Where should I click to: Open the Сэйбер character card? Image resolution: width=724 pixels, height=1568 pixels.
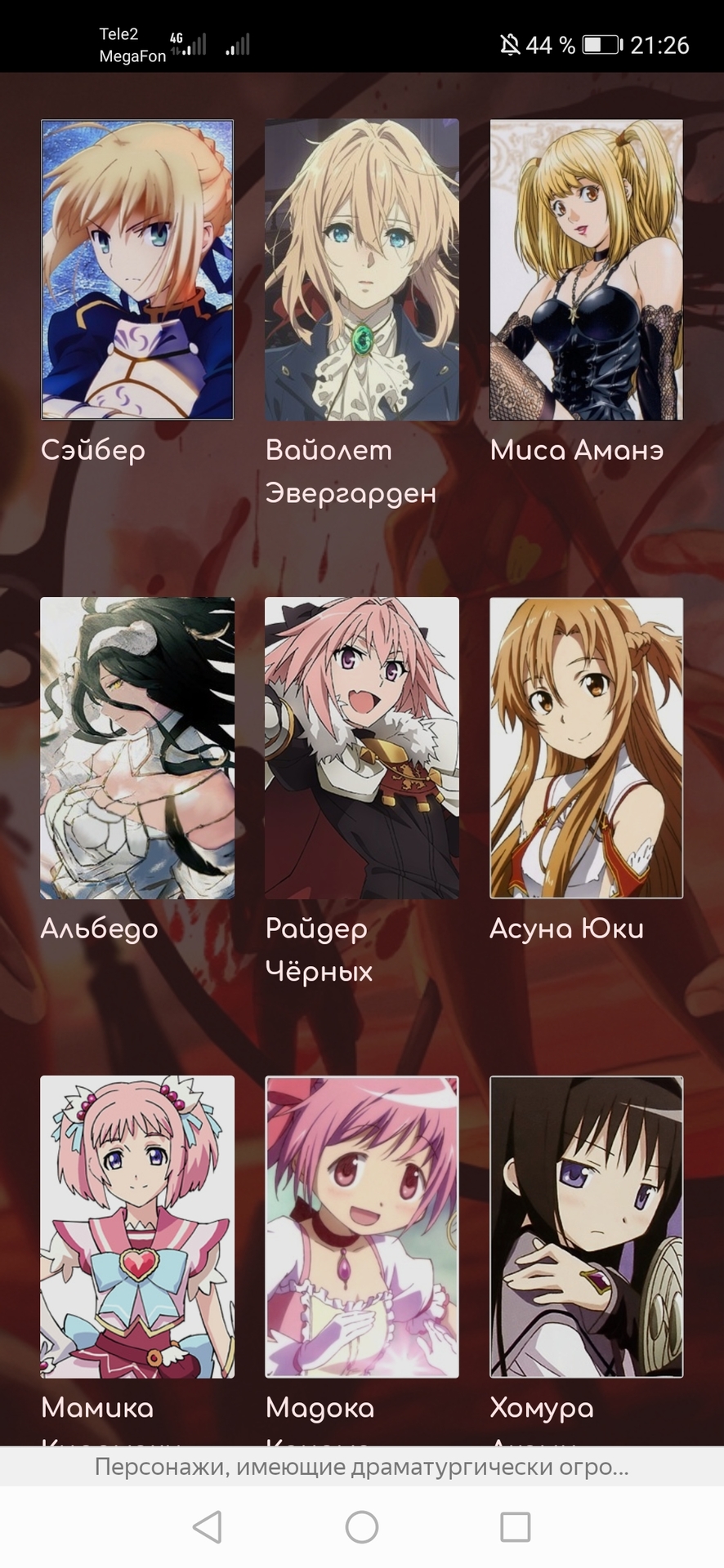click(x=137, y=269)
